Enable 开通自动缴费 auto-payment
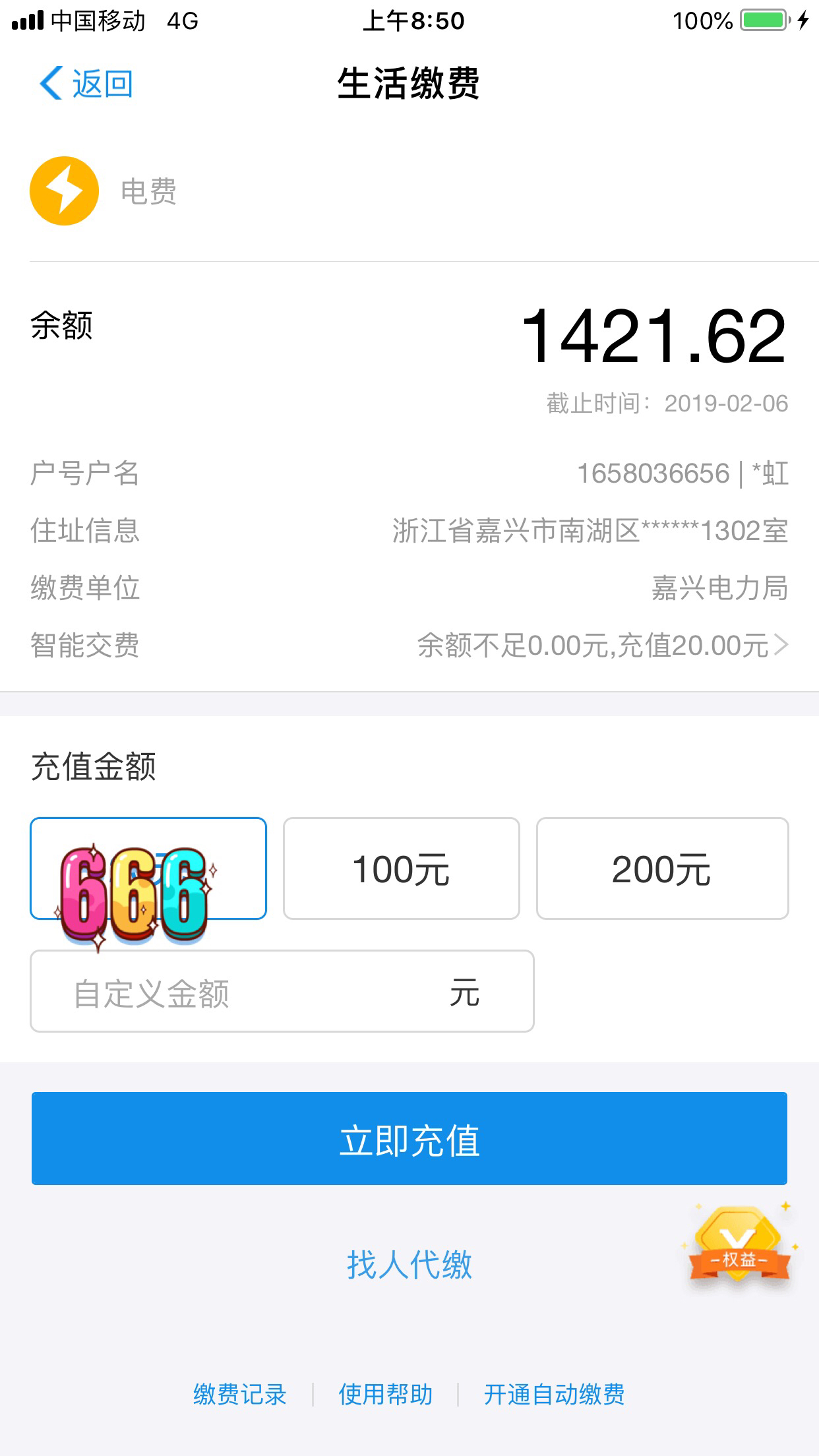 click(x=555, y=1395)
